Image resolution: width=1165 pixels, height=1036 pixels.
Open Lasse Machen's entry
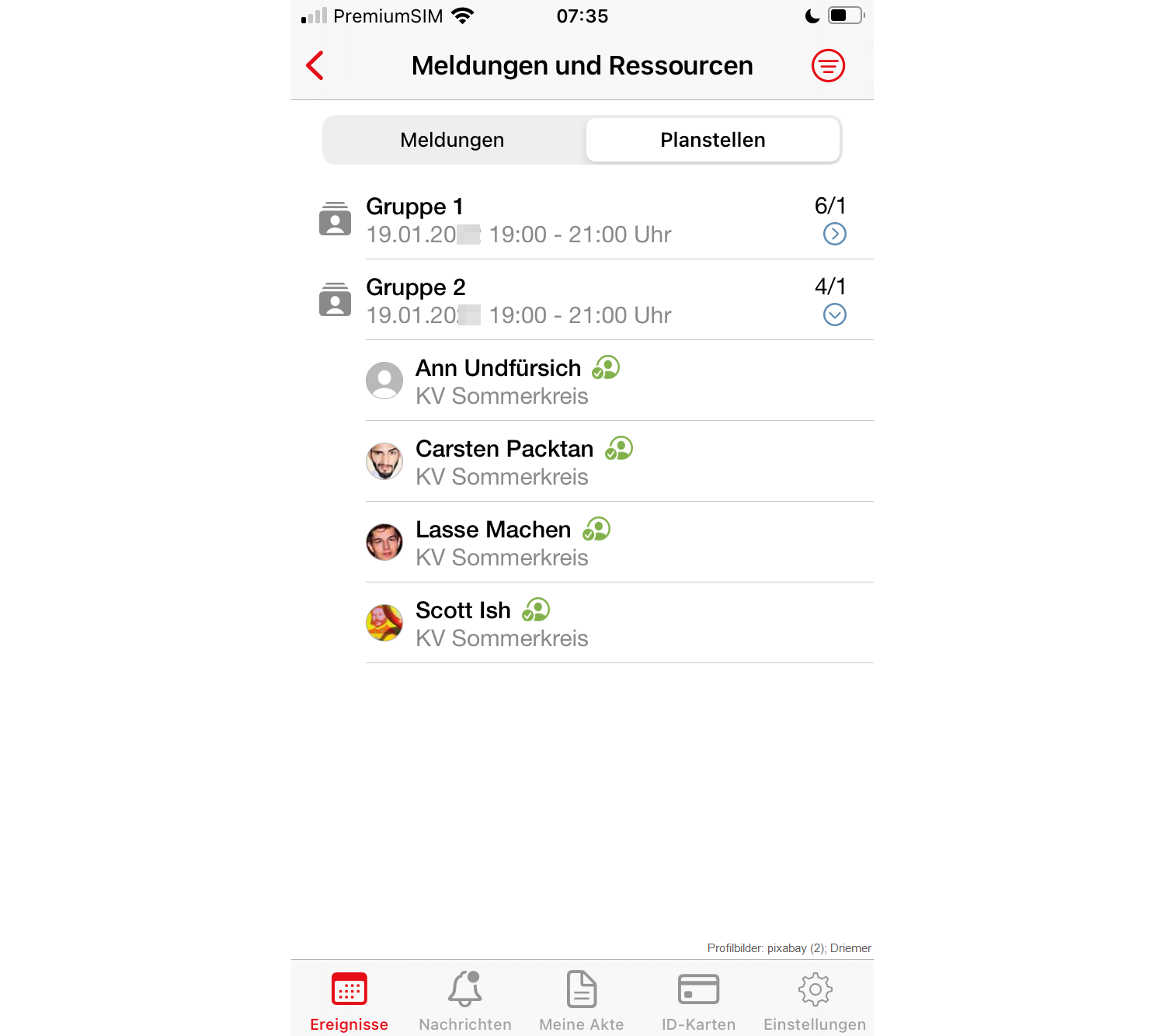(x=493, y=542)
